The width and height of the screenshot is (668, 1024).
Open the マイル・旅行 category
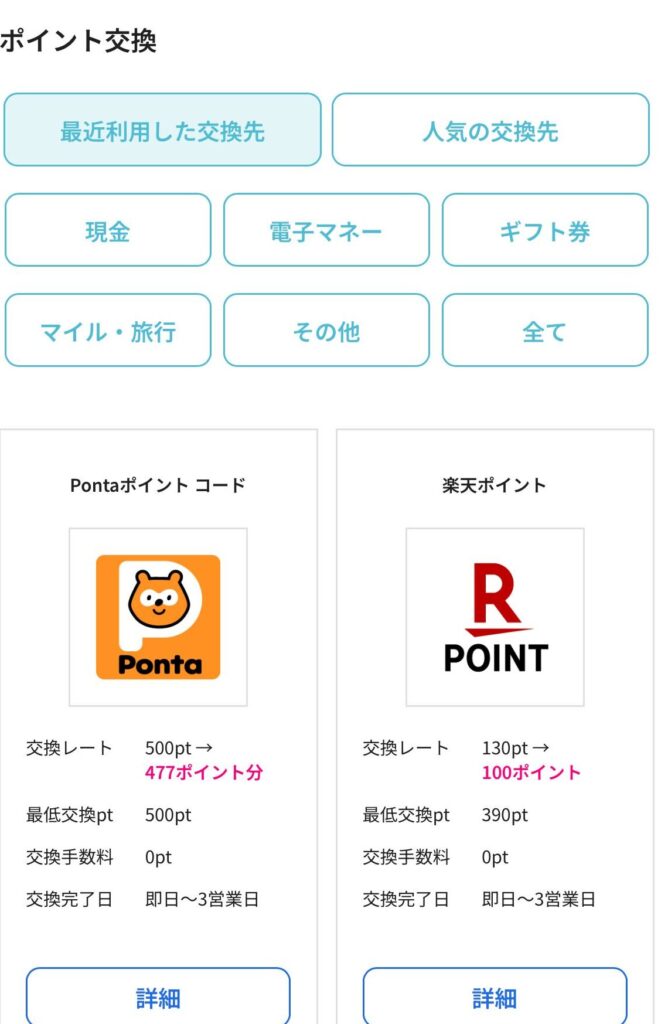pyautogui.click(x=108, y=331)
